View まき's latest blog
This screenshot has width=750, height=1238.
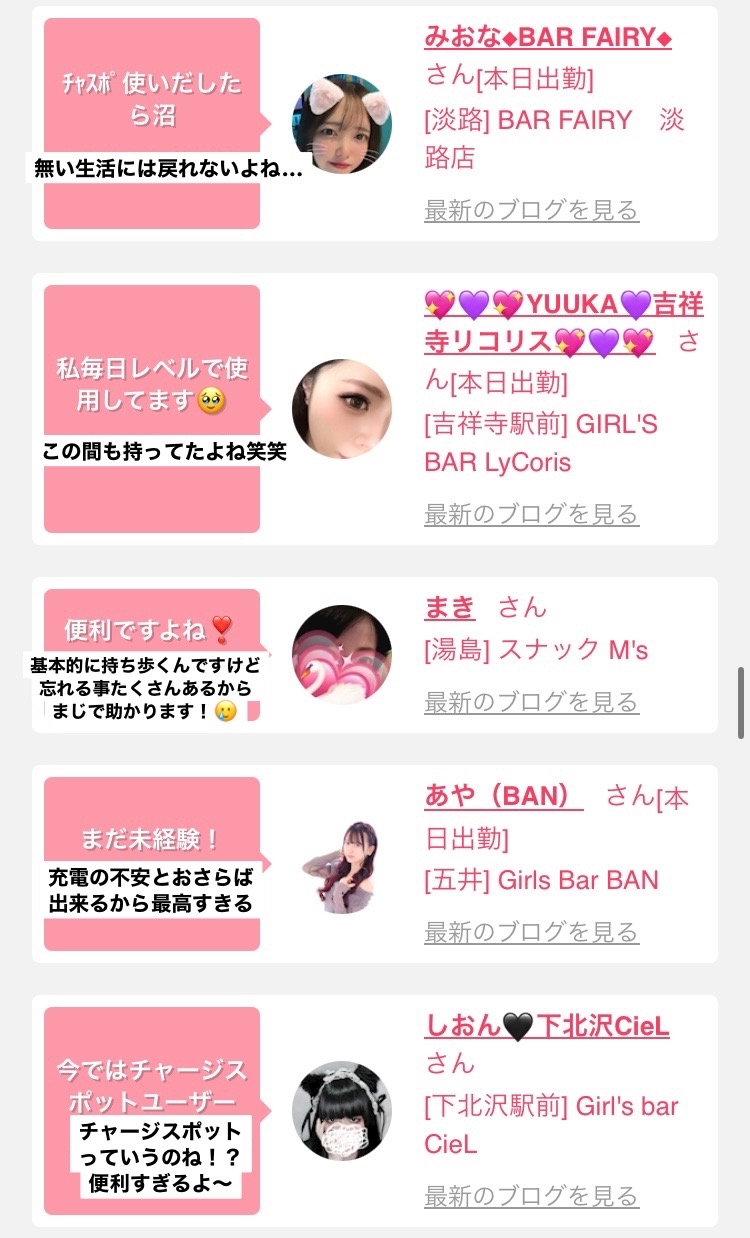tap(531, 702)
